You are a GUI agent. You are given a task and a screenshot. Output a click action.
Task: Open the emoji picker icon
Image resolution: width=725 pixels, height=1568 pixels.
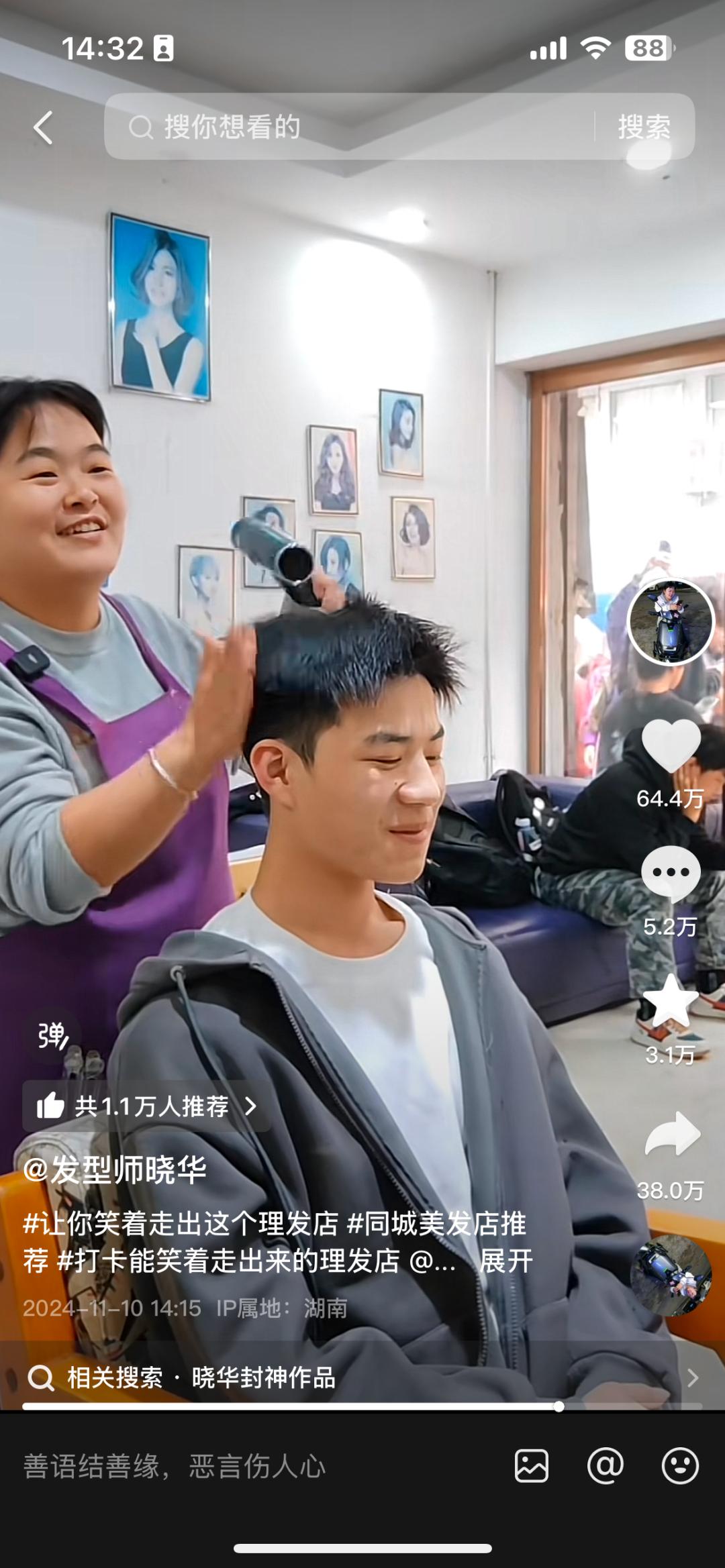[680, 1465]
